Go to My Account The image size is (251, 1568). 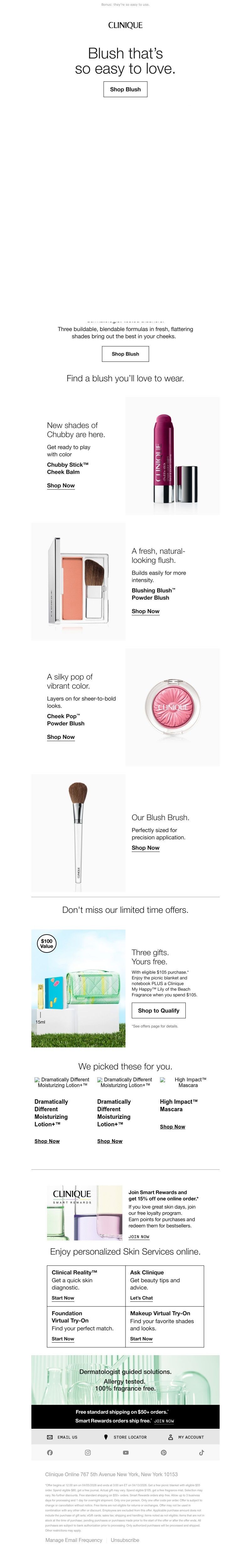[186, 1437]
